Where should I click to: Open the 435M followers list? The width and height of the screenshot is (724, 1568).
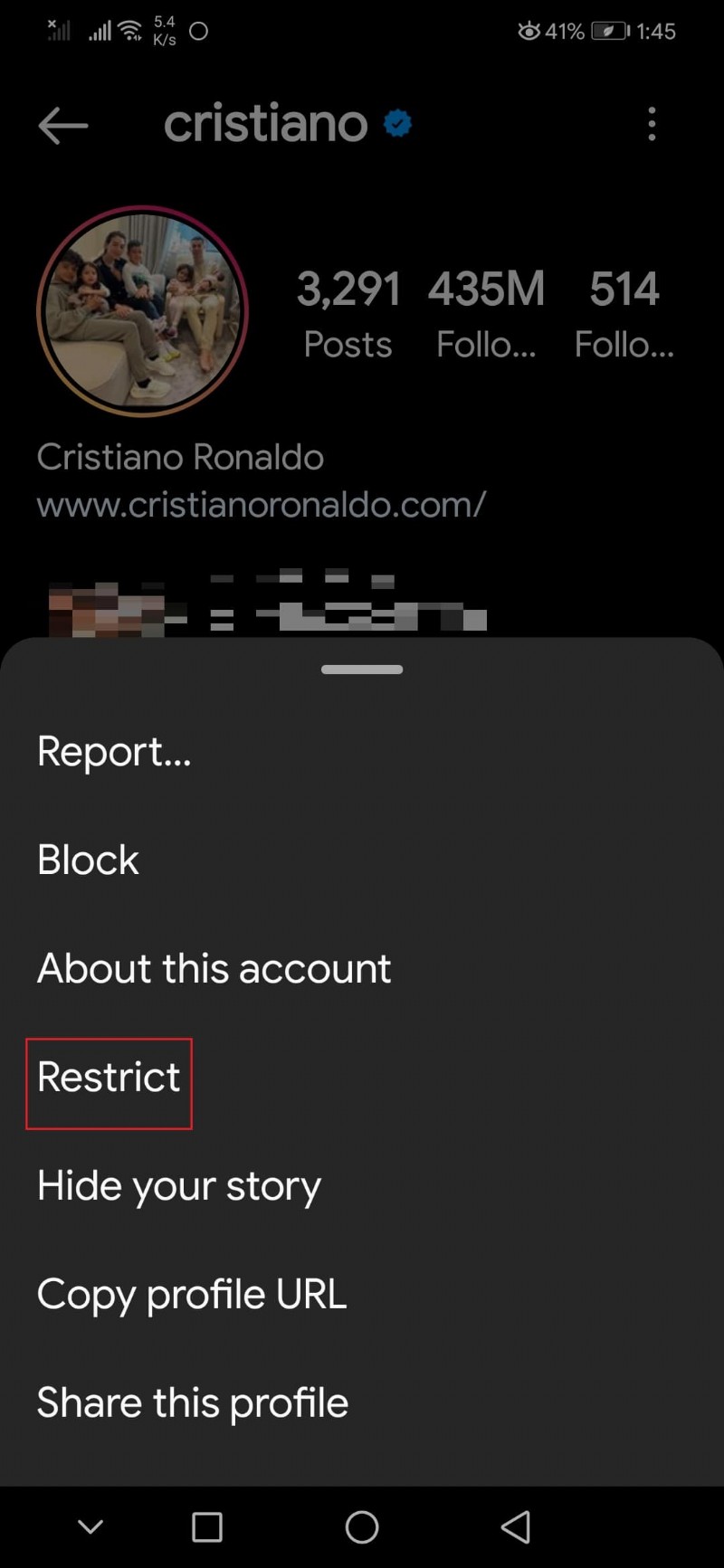click(487, 313)
